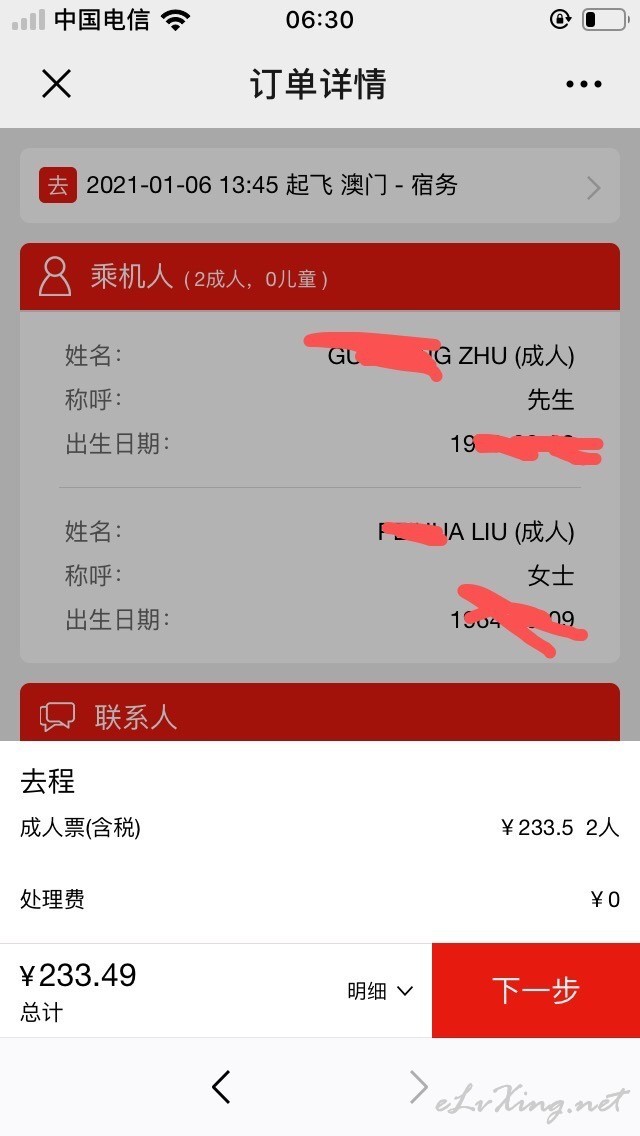Open the three-dot overflow menu
The width and height of the screenshot is (640, 1136).
[583, 84]
